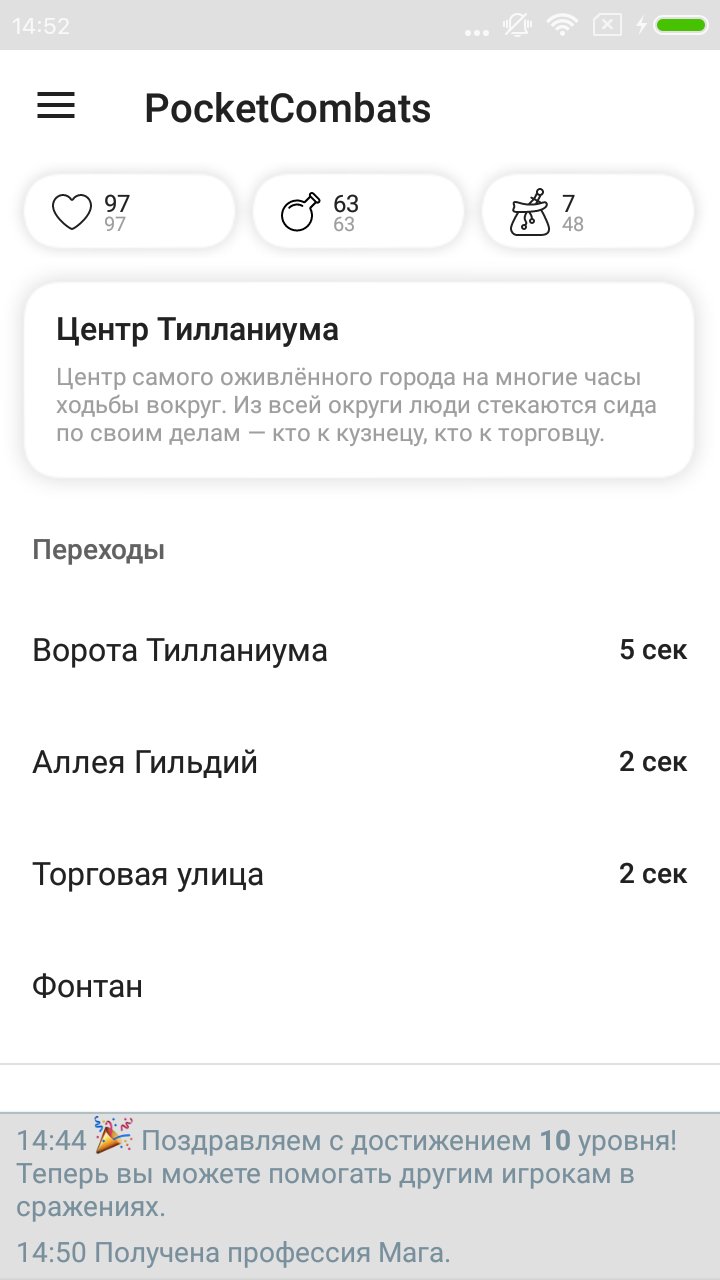Open the health stat chip showing 97

coord(129,212)
